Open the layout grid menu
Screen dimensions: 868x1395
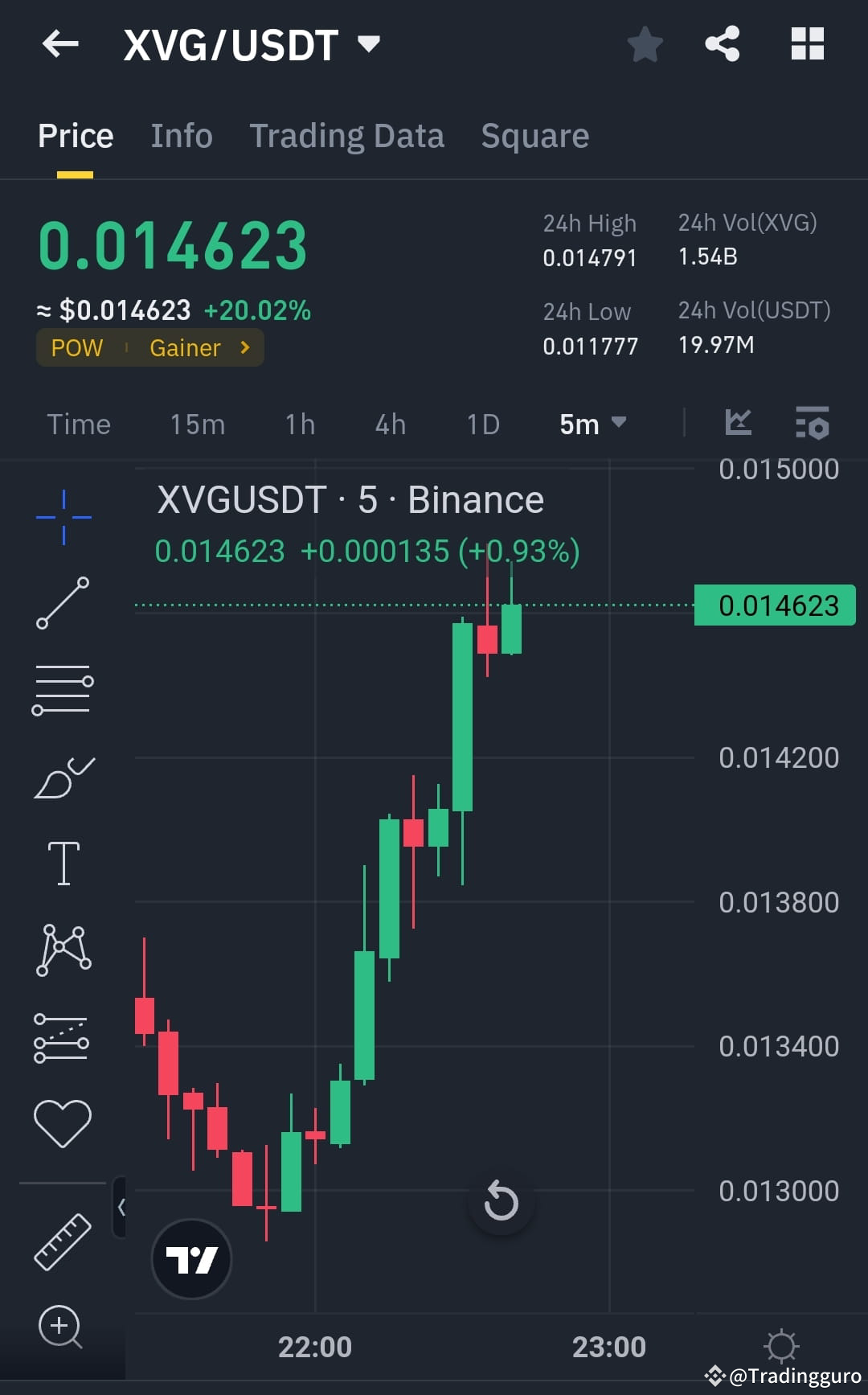pyautogui.click(x=808, y=44)
